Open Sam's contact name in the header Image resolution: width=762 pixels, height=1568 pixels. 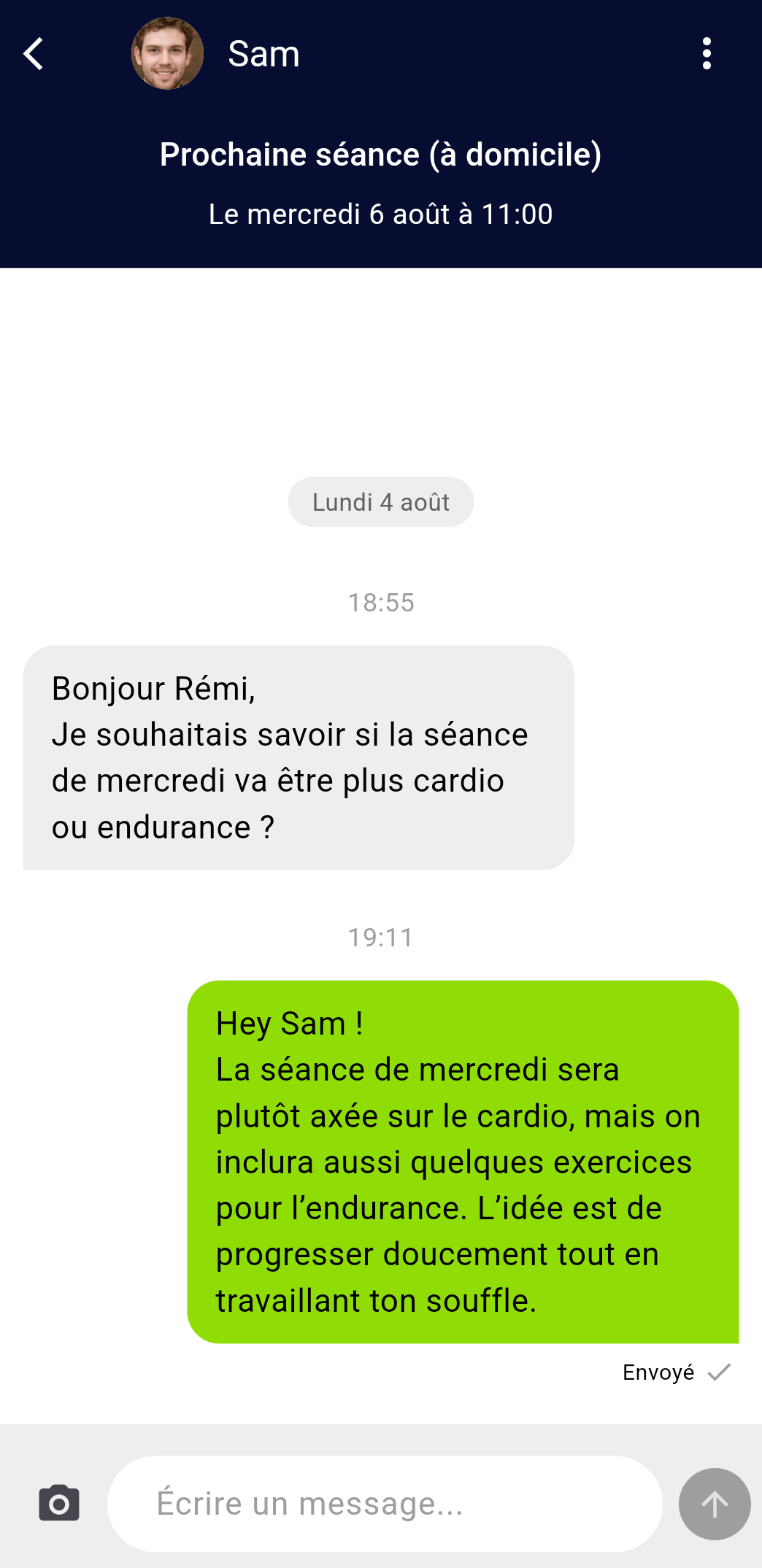tap(263, 54)
